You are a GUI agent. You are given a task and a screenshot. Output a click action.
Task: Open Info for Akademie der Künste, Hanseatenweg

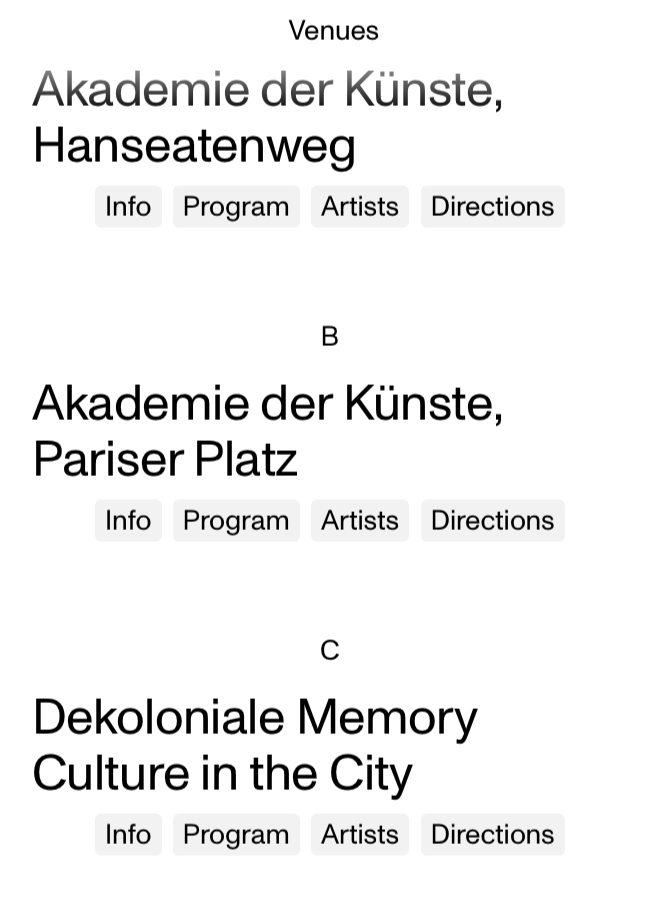click(128, 207)
